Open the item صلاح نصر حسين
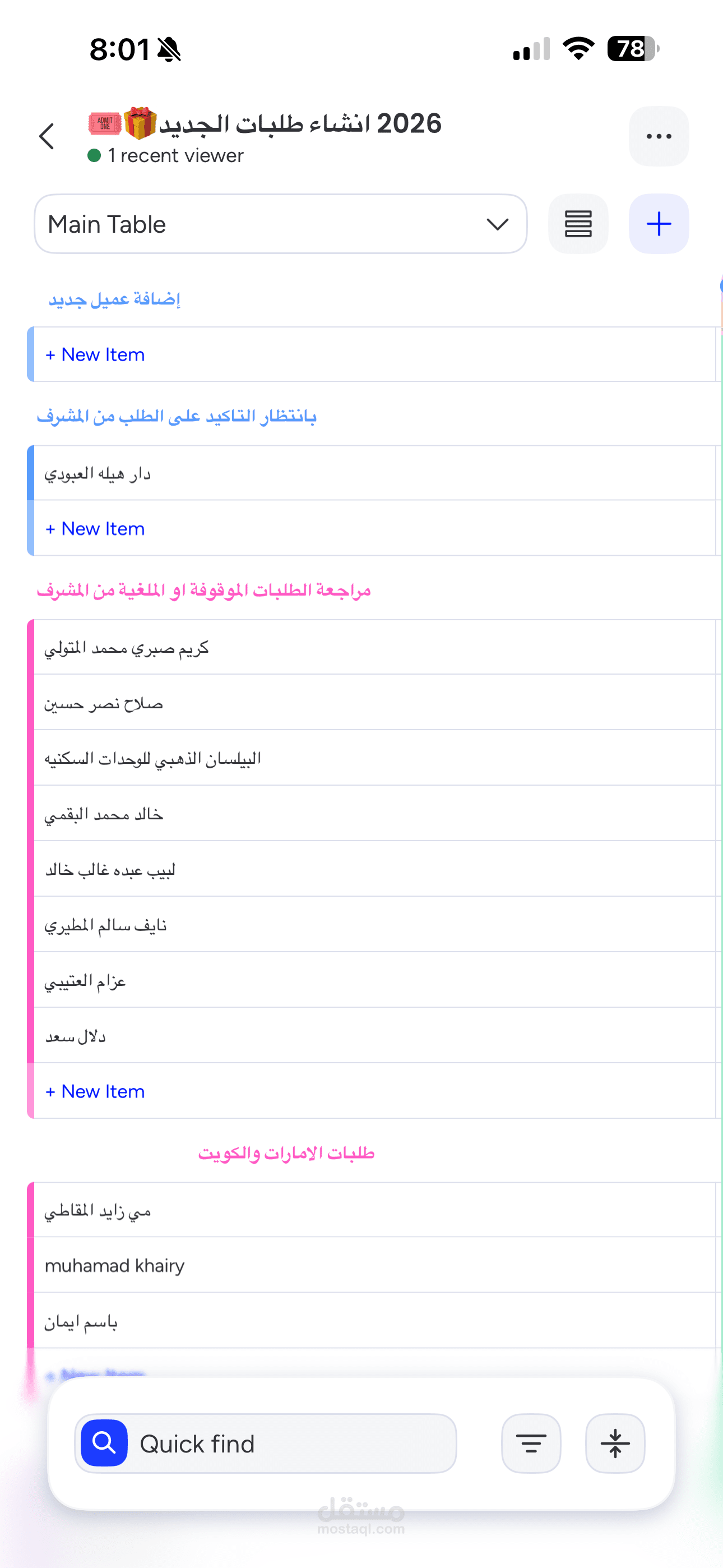The image size is (723, 1568). (374, 703)
